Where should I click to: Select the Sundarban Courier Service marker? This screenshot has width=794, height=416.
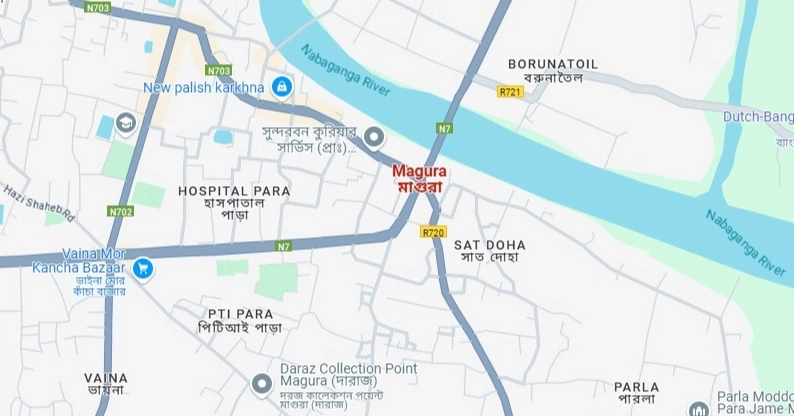pyautogui.click(x=375, y=136)
